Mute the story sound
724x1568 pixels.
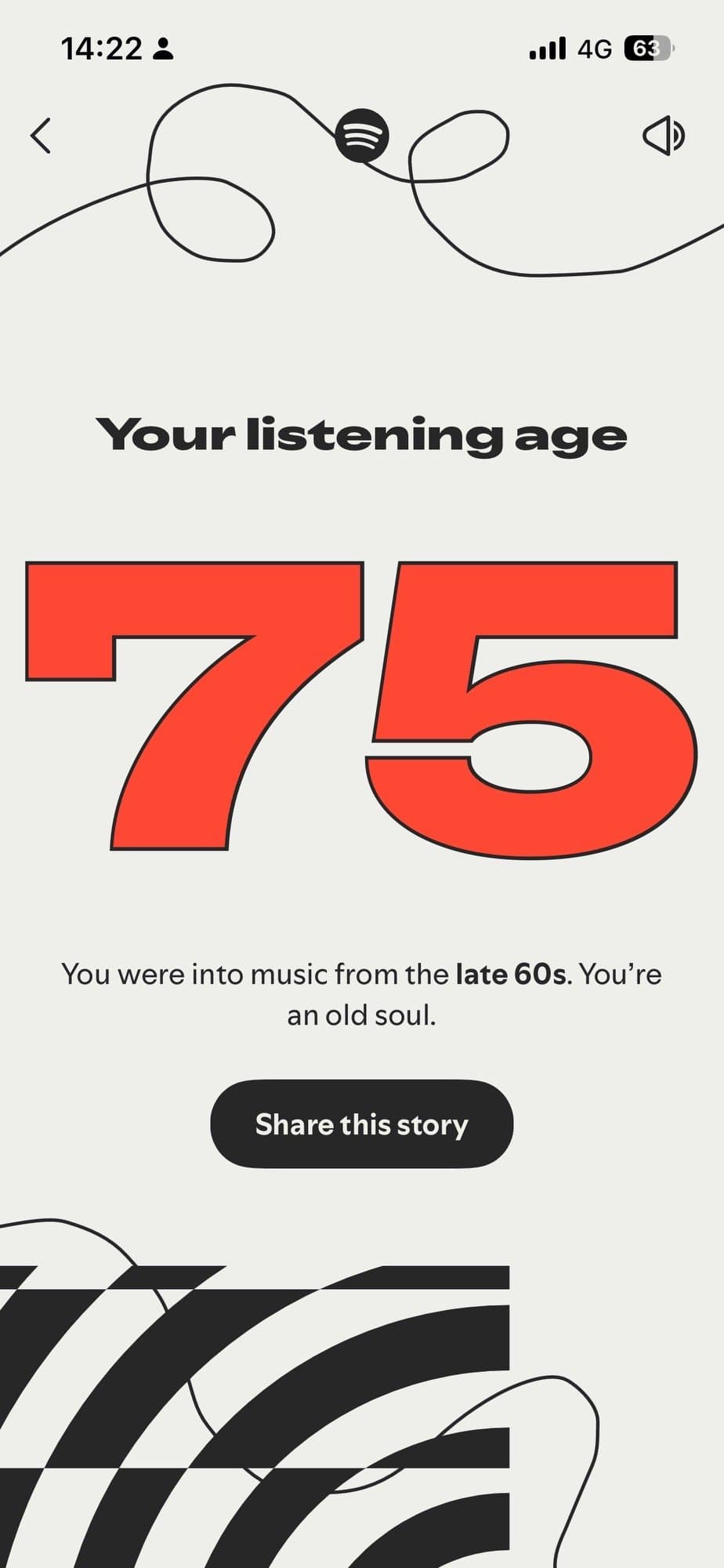pos(663,136)
